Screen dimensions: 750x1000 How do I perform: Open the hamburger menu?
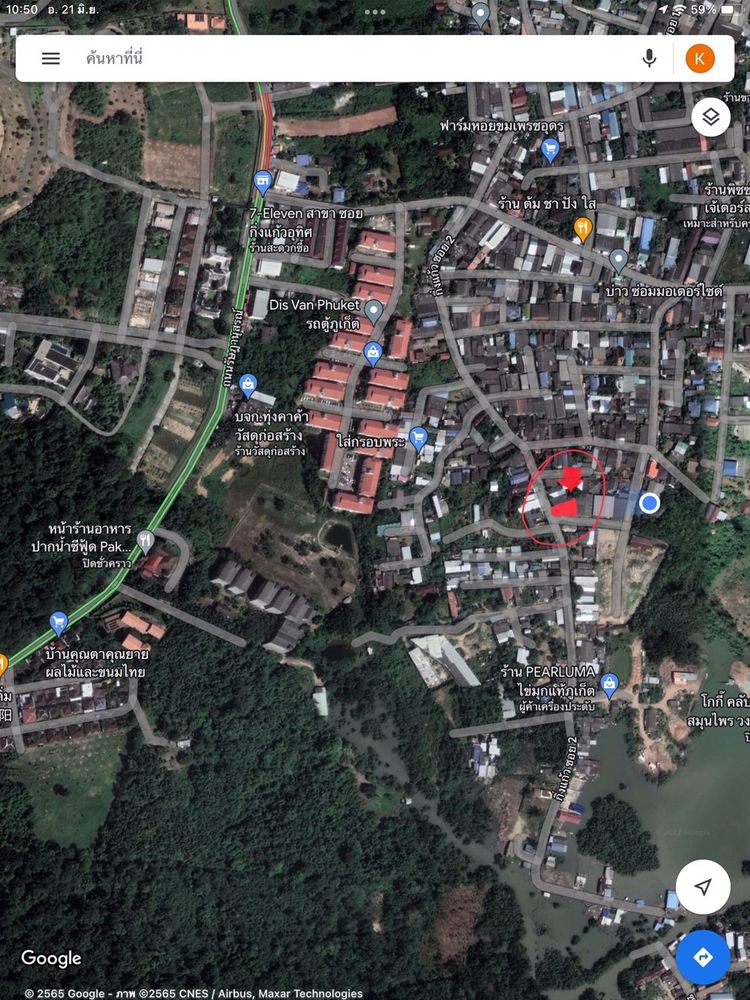(51, 58)
